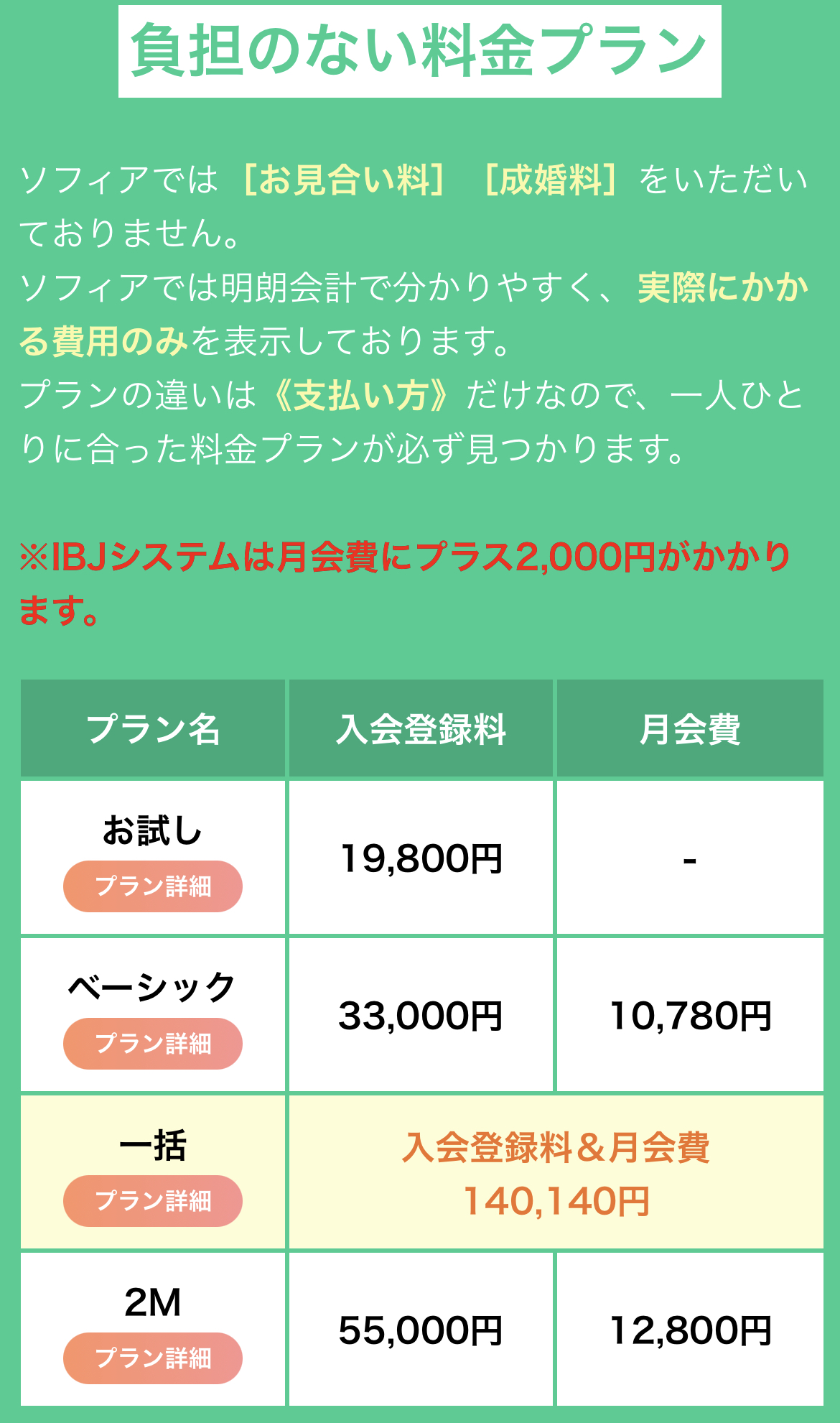Show plan details for 一括 plan
840x1423 pixels.
point(152,1201)
